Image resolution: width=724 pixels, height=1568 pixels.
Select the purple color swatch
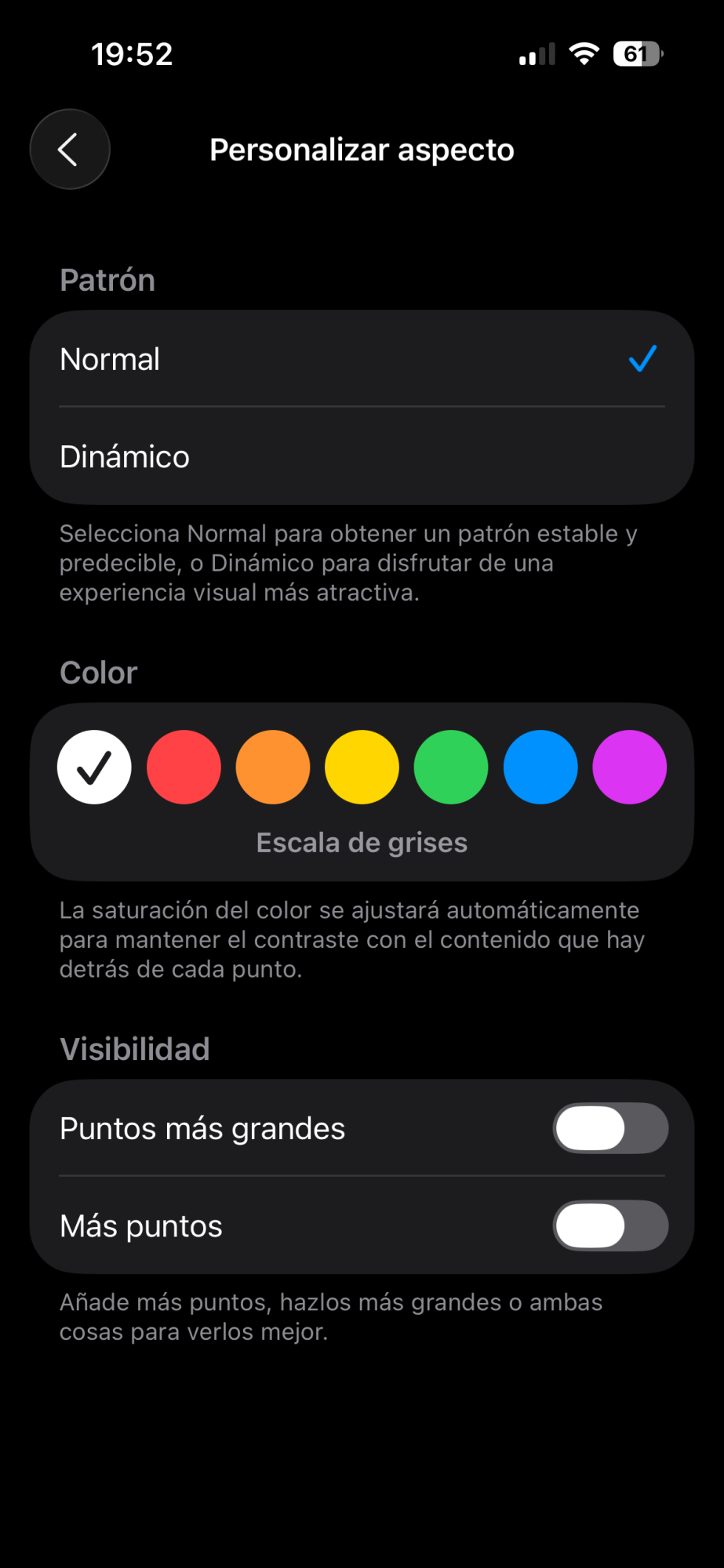pyautogui.click(x=629, y=767)
